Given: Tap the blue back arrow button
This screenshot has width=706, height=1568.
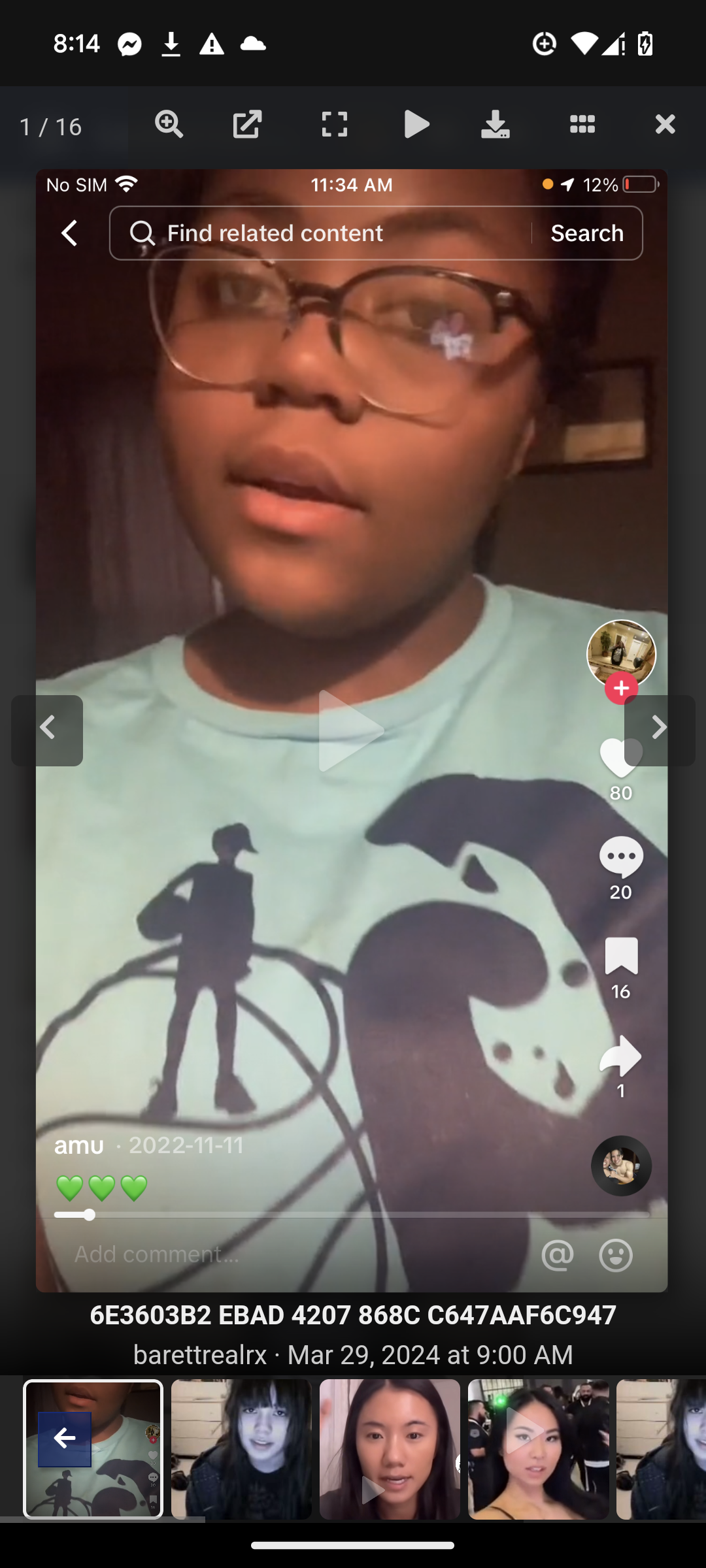Looking at the screenshot, I should (64, 1438).
